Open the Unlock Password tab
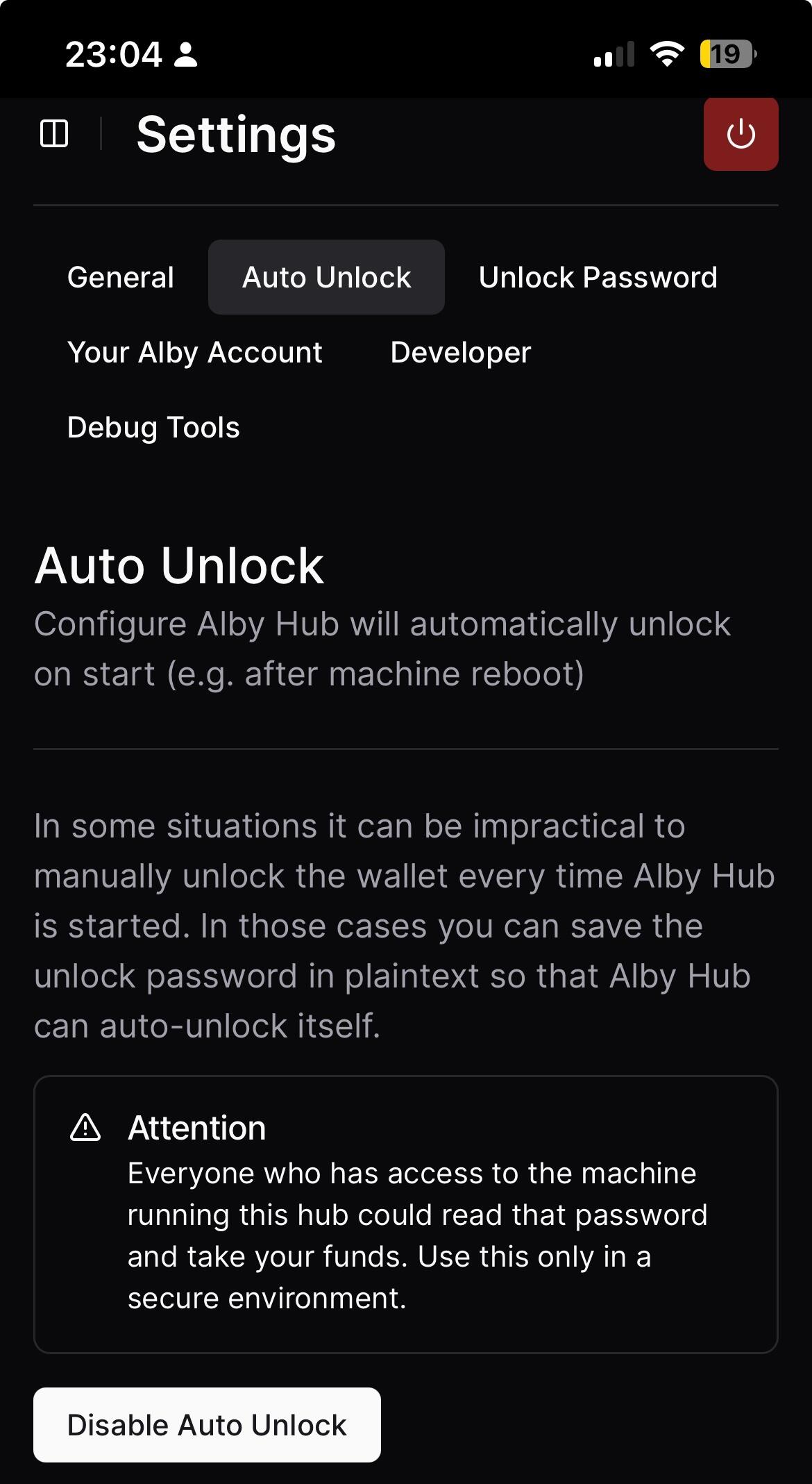The width and height of the screenshot is (812, 1484). pyautogui.click(x=598, y=277)
